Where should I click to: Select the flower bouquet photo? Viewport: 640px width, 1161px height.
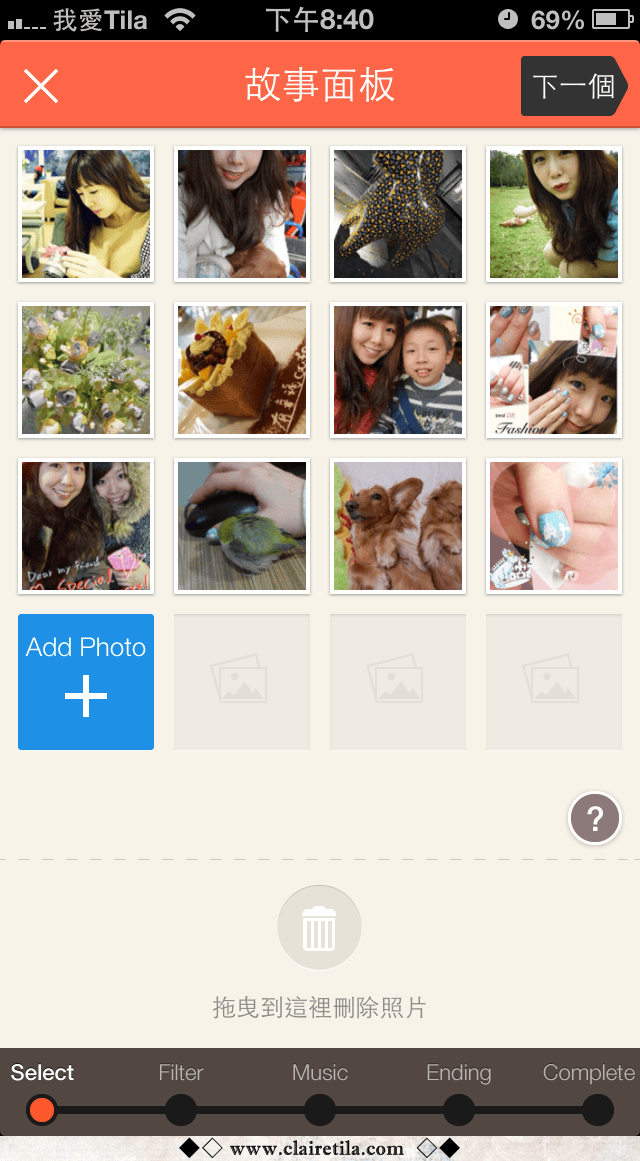click(86, 370)
